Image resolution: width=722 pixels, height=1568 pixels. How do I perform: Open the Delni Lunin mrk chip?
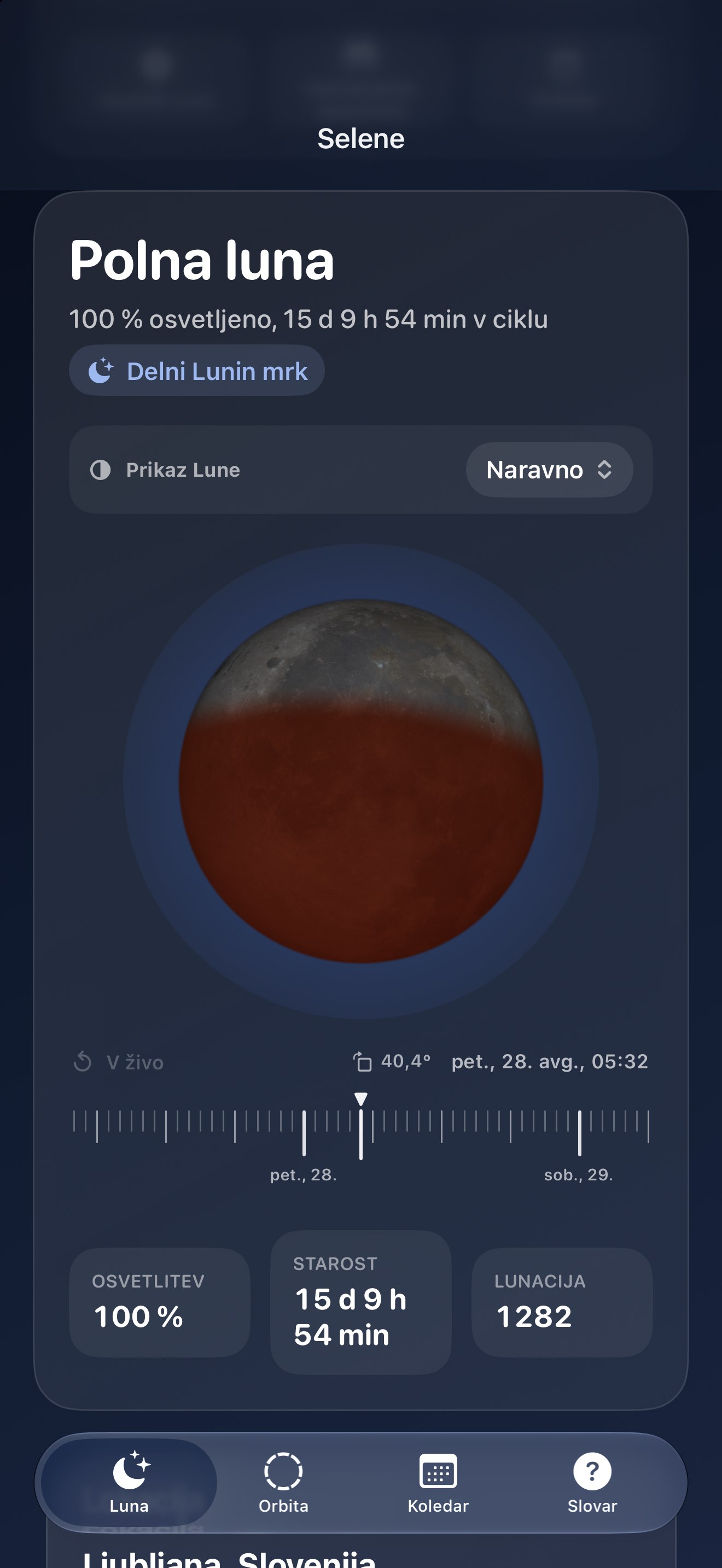pos(196,371)
